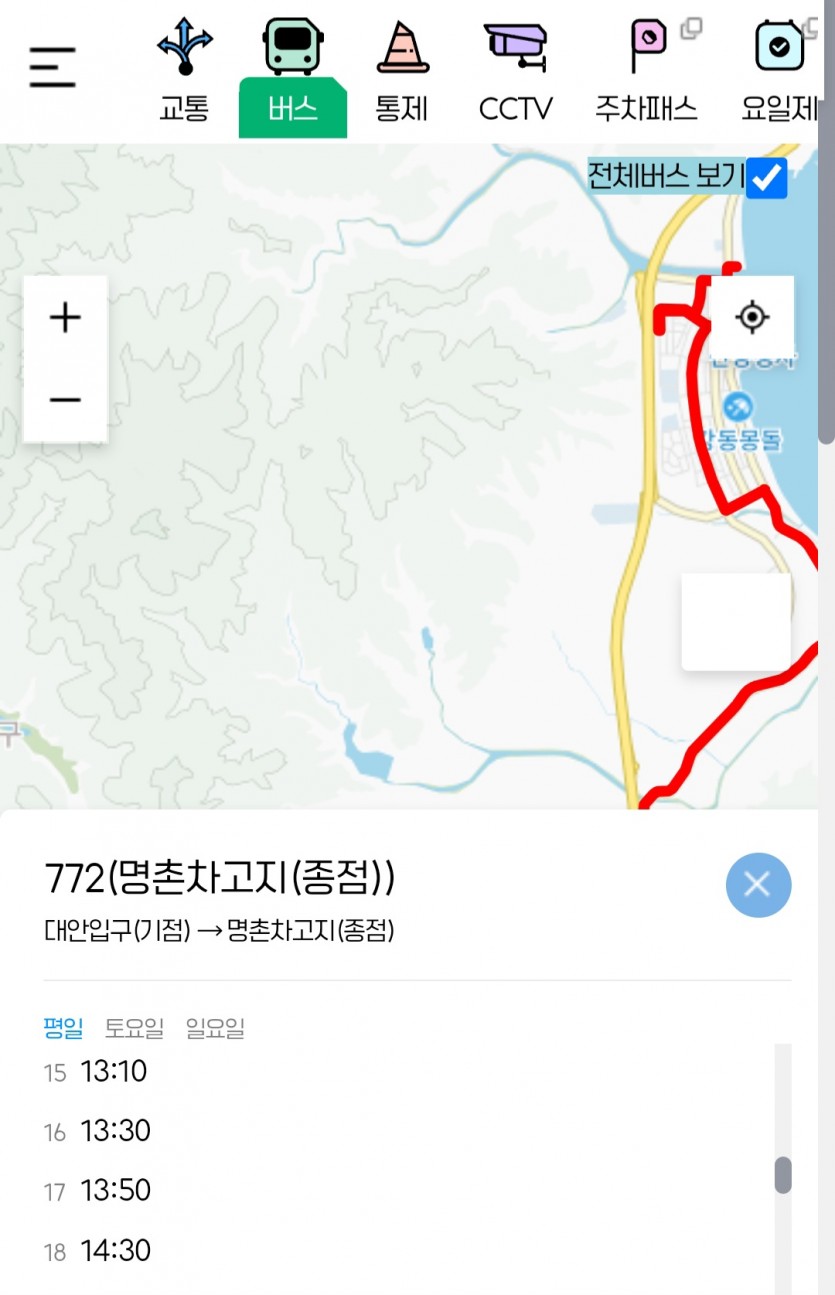Zoom out of the map

pos(66,400)
